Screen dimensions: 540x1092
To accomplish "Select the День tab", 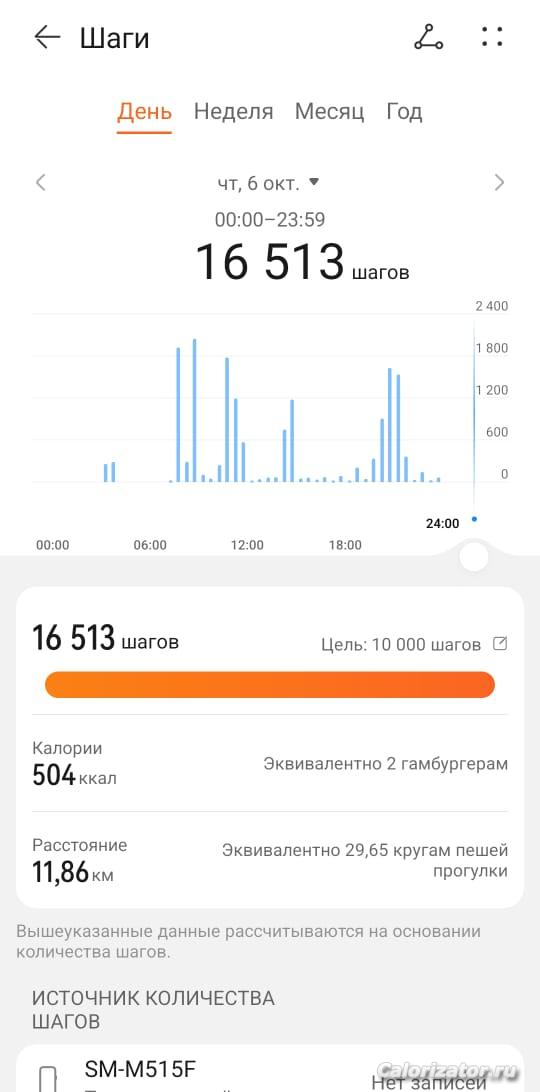I will pyautogui.click(x=144, y=111).
